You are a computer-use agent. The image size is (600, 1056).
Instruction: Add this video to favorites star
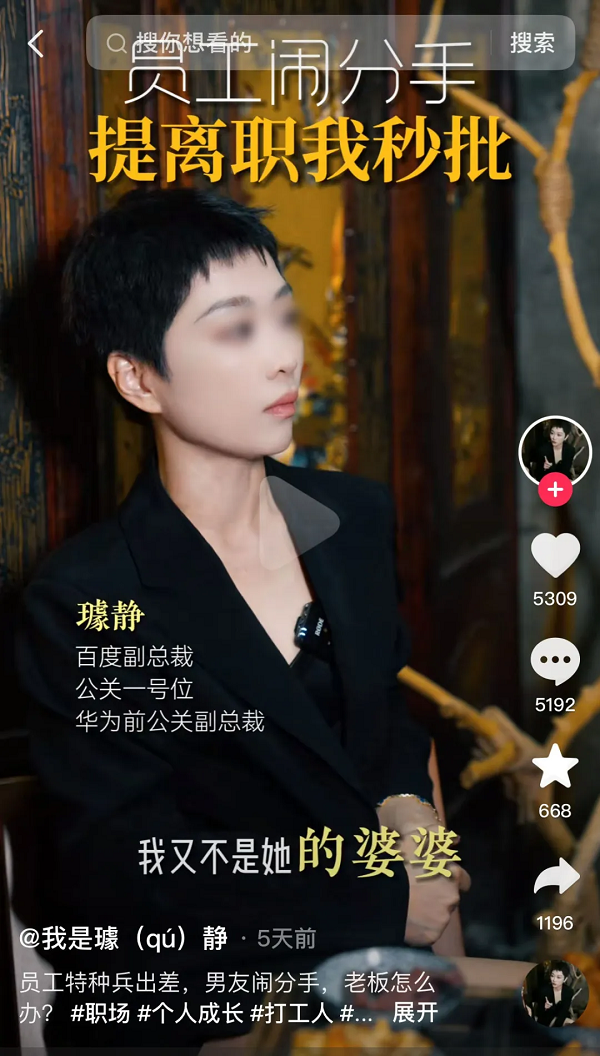point(555,767)
